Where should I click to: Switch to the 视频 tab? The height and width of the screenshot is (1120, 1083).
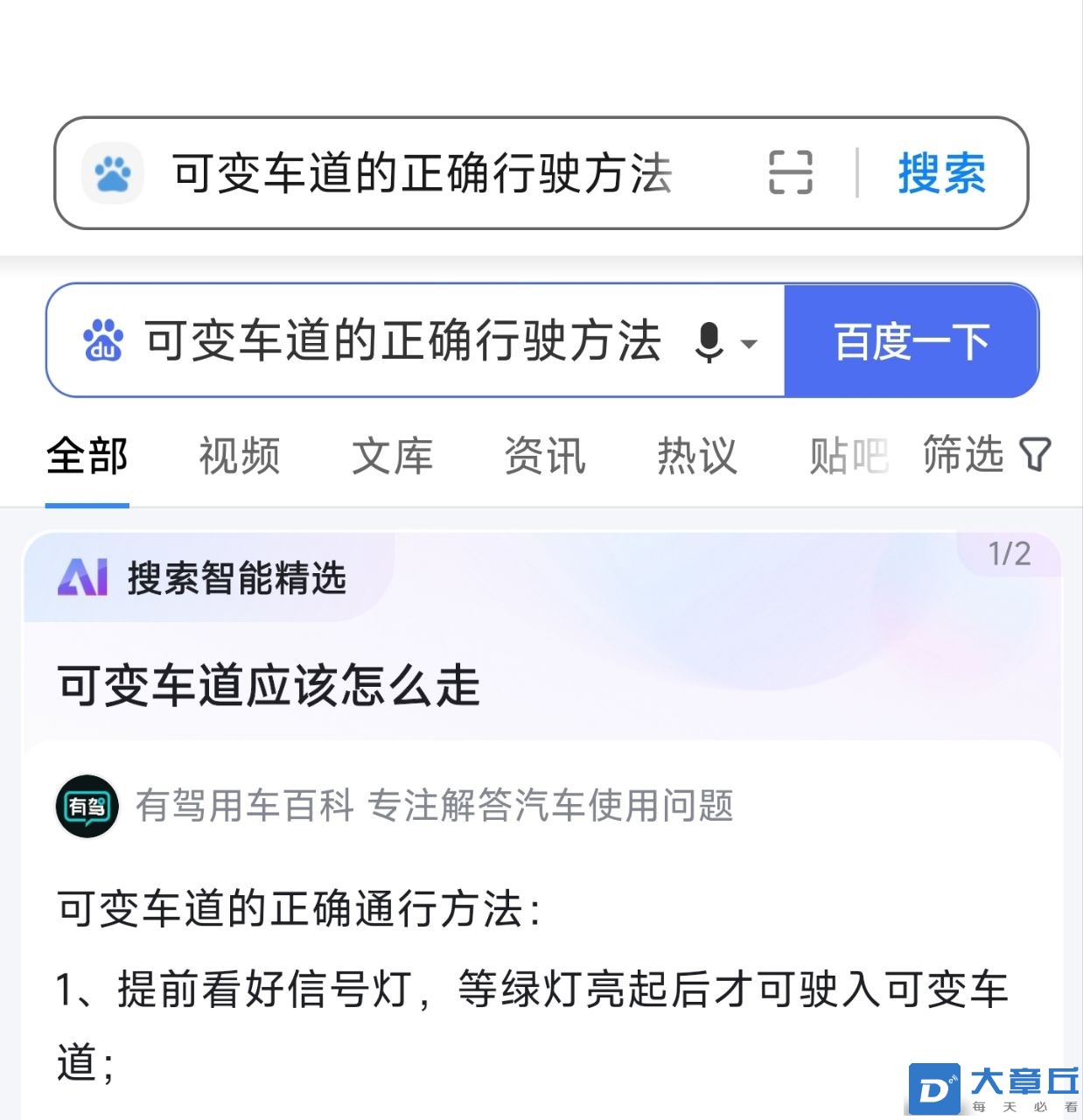[239, 456]
